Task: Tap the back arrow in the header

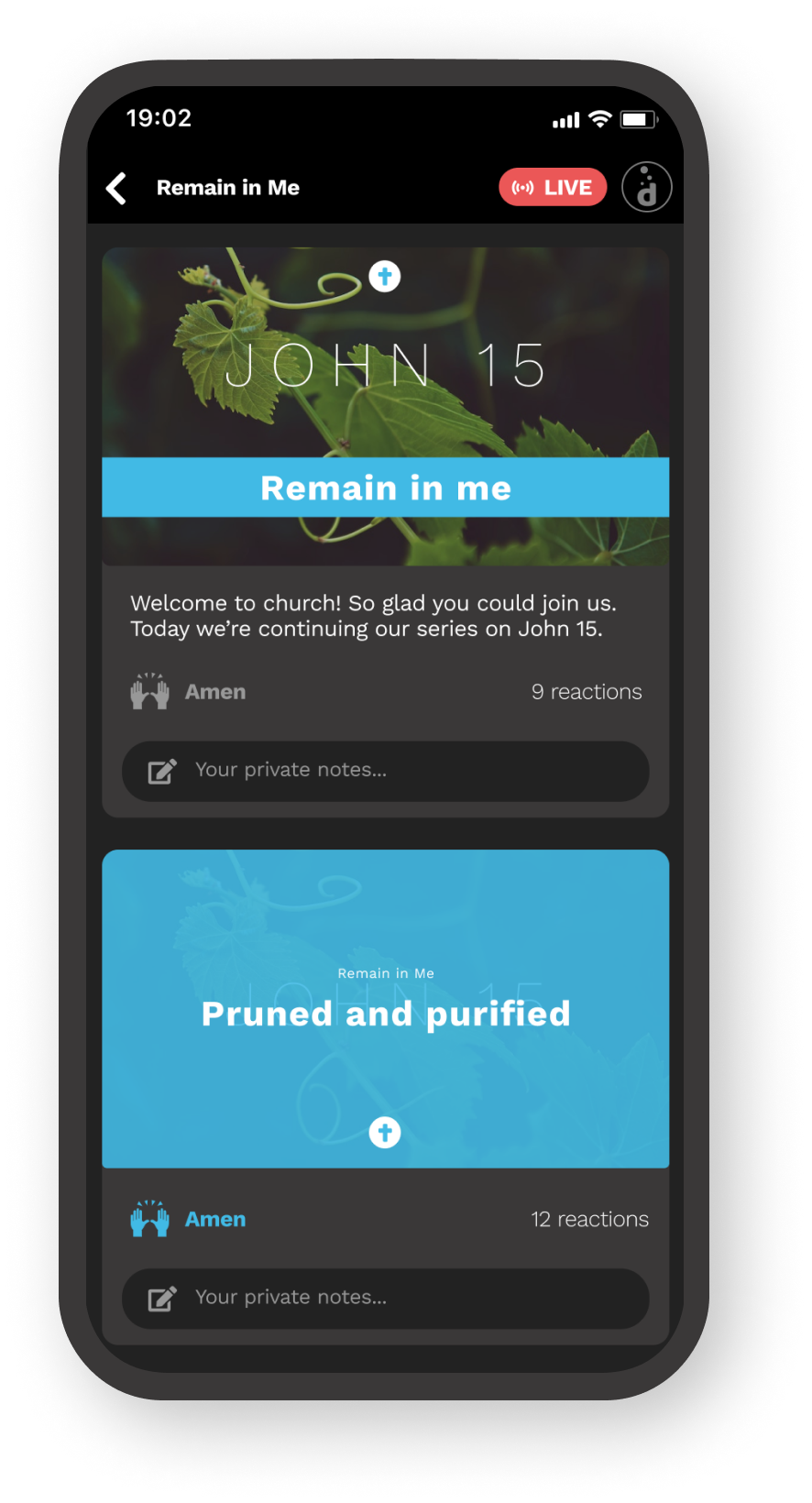Action: pyautogui.click(x=116, y=187)
